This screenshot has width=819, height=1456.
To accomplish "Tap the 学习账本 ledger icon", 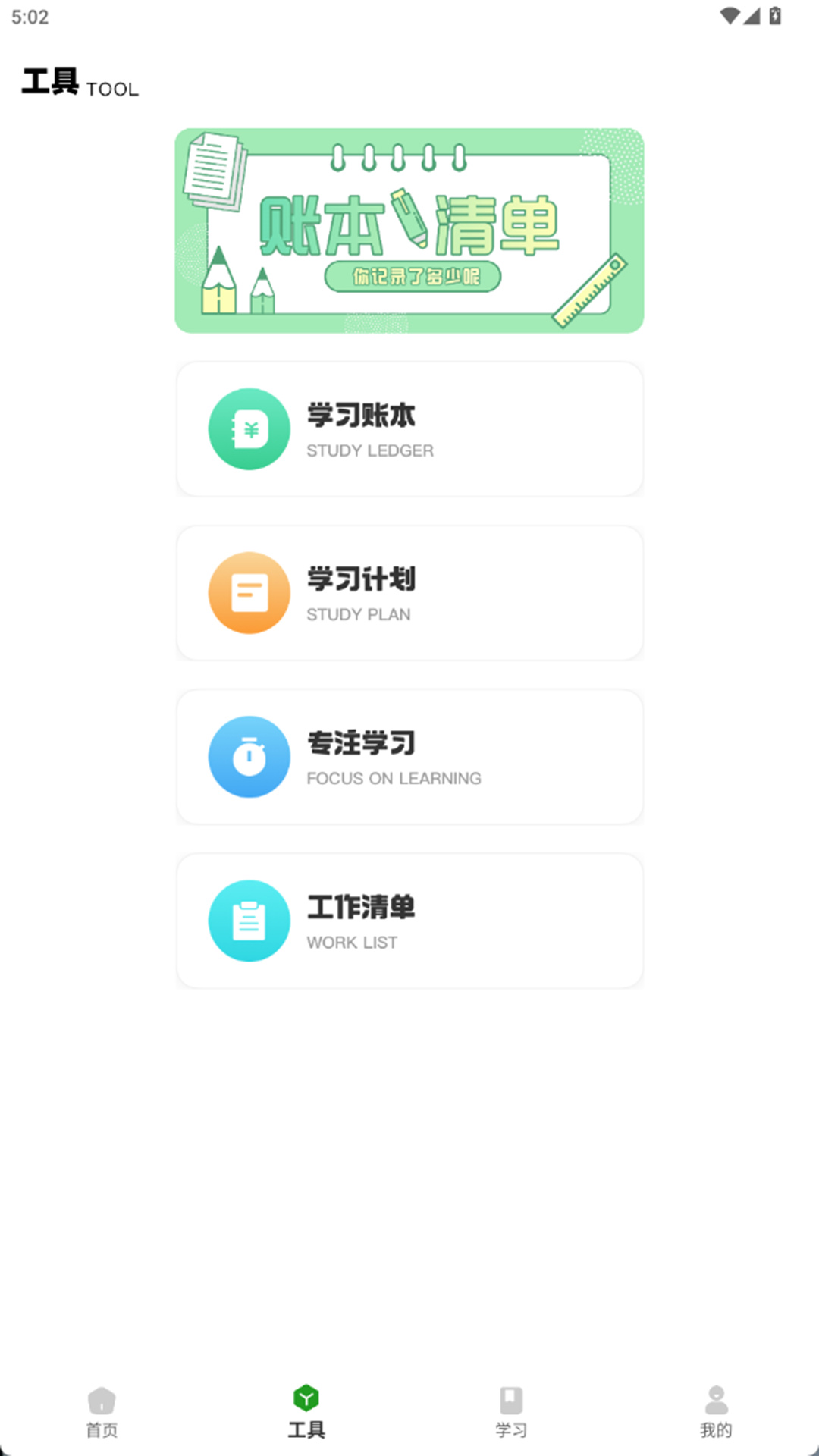I will pos(249,428).
